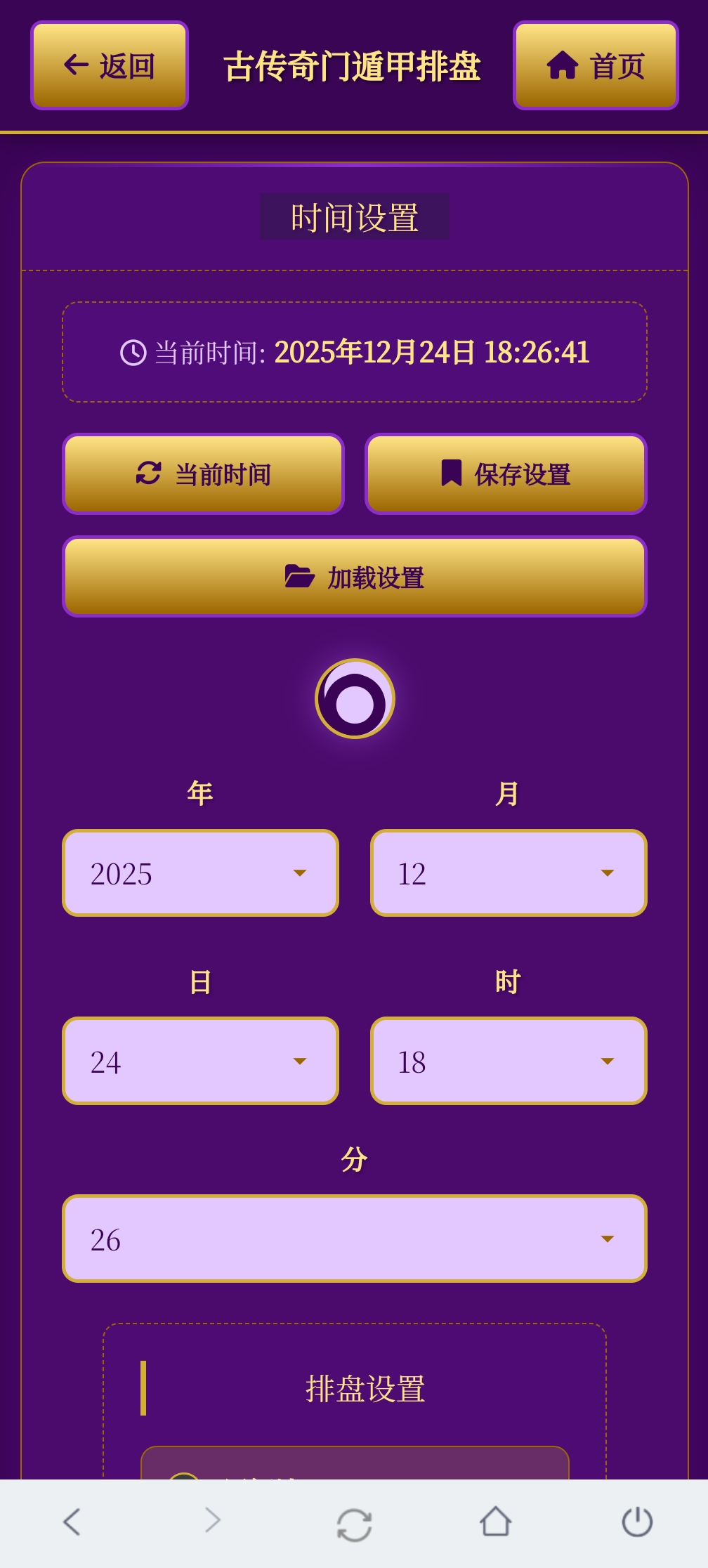This screenshot has height=1568, width=708.
Task: Open the 分 minute dropdown showing 26
Action: [354, 1239]
